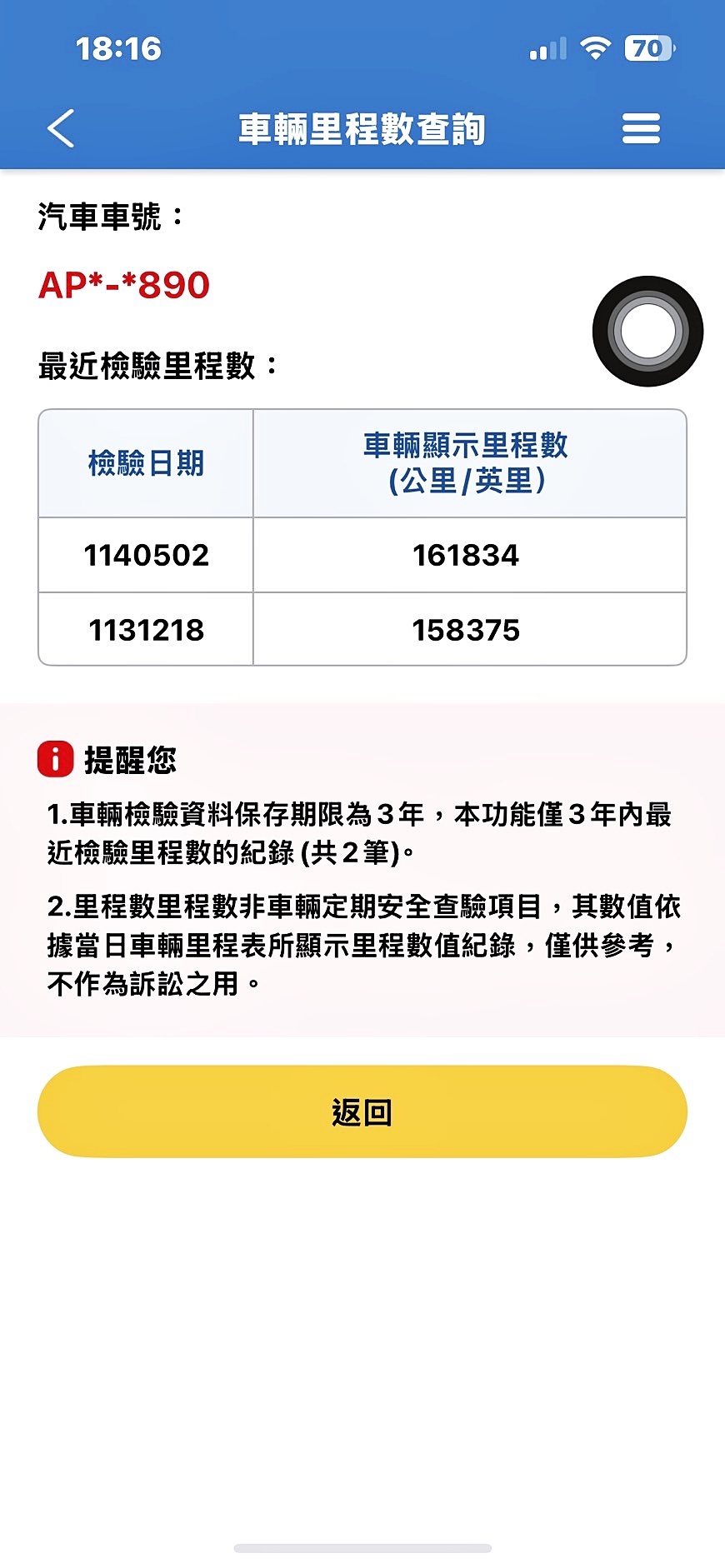
Task: Tap the floating tire icon button
Action: pyautogui.click(x=647, y=332)
